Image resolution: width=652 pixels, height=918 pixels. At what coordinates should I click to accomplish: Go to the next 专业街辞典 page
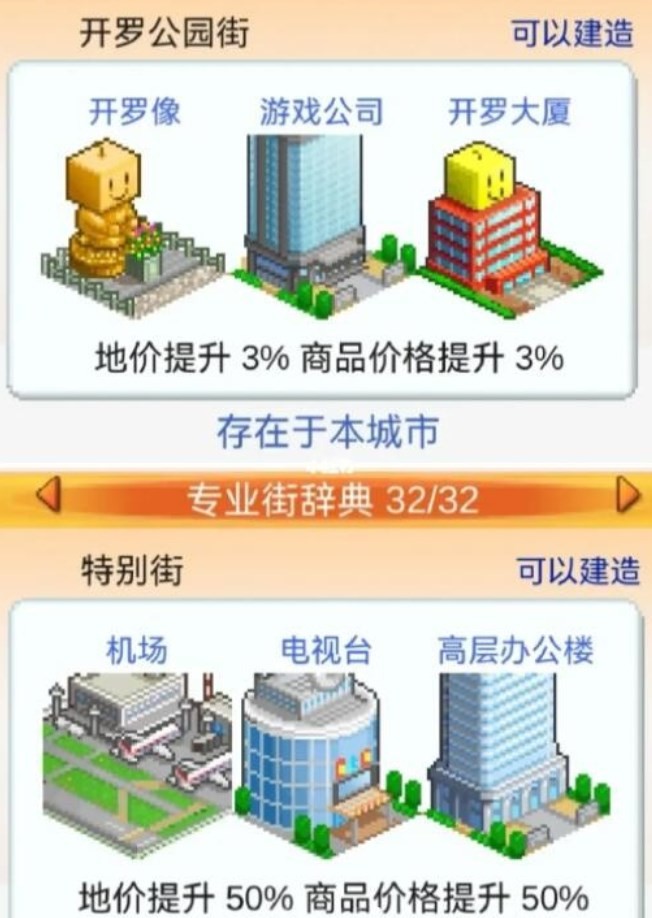click(x=627, y=494)
